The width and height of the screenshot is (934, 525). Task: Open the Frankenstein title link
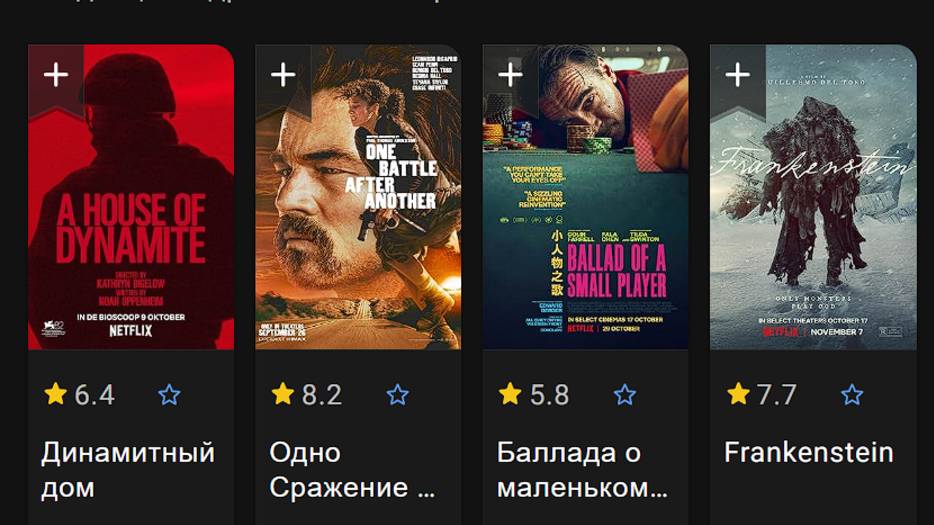tap(808, 453)
